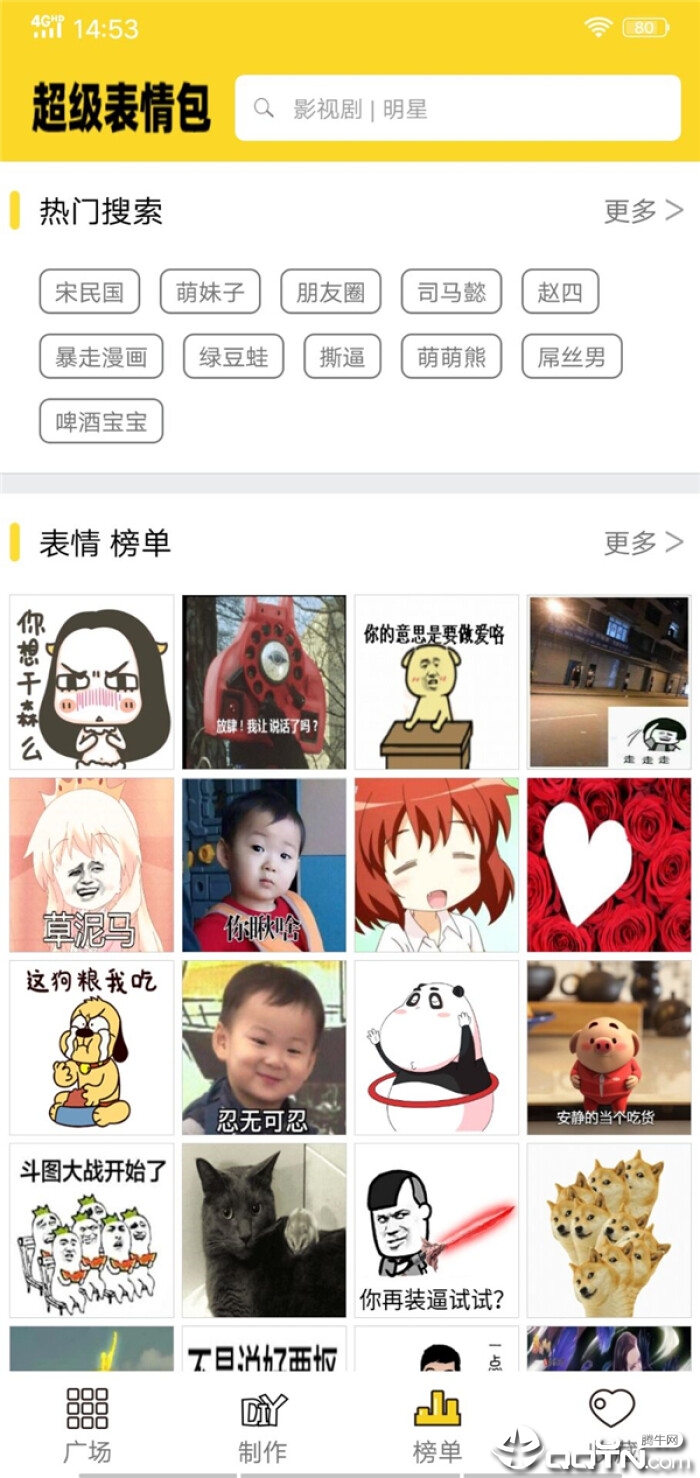
Task: Select the 暴走漫画 chip
Action: pyautogui.click(x=101, y=357)
